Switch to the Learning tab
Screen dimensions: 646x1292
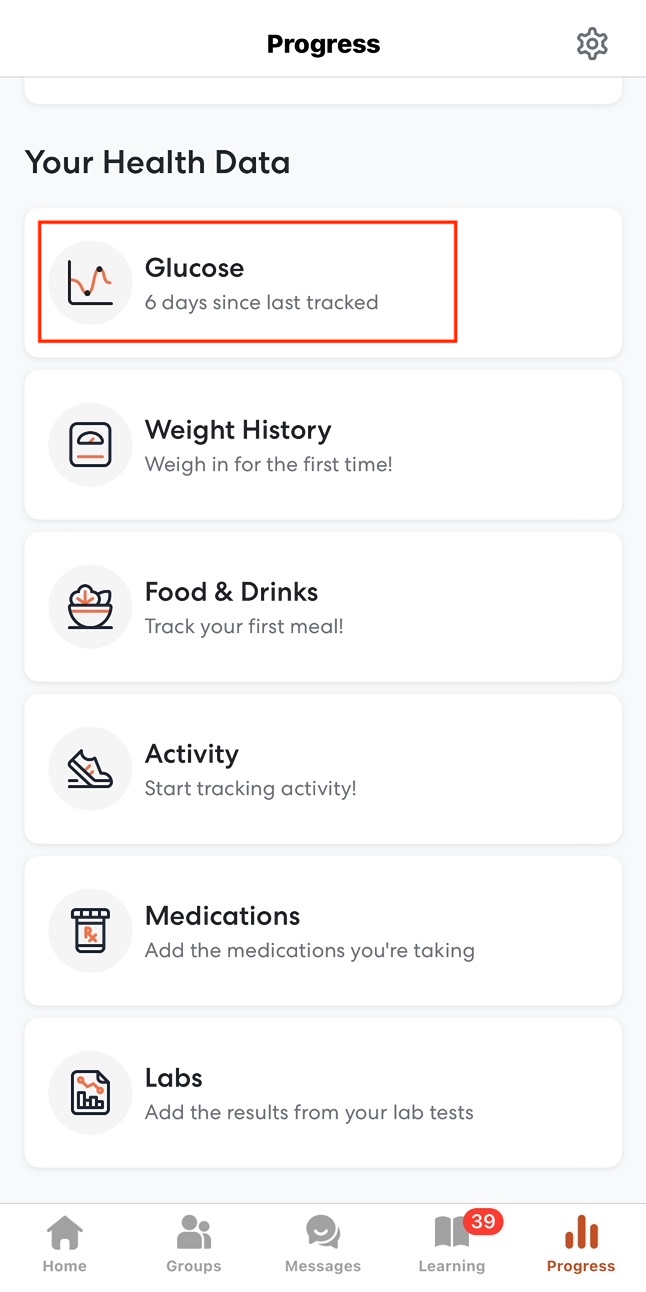[x=451, y=1244]
